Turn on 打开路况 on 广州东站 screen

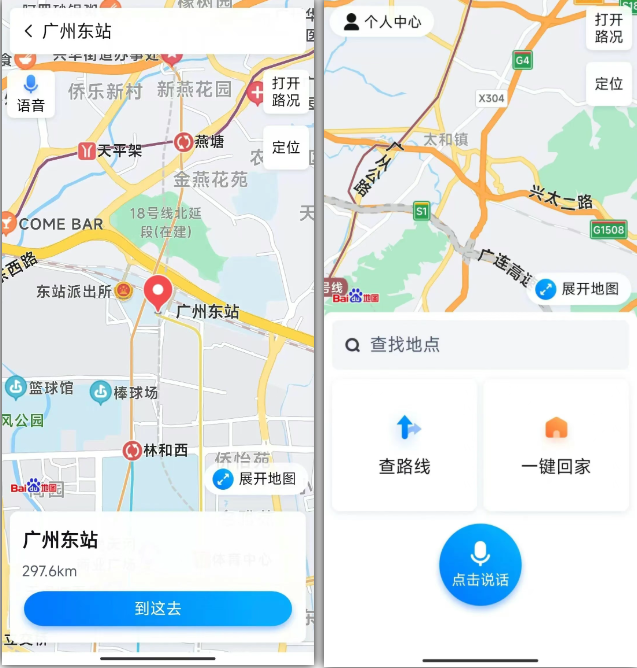(x=286, y=92)
